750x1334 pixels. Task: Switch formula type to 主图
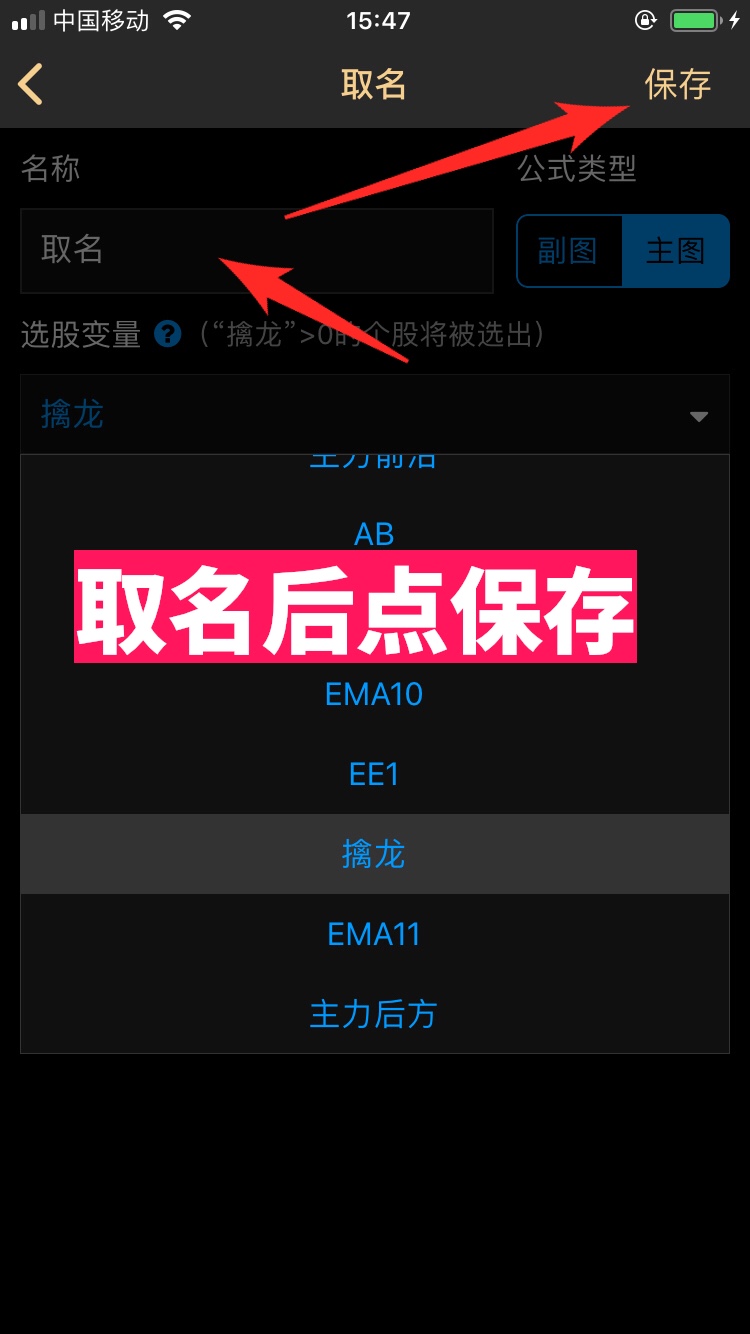pos(675,251)
